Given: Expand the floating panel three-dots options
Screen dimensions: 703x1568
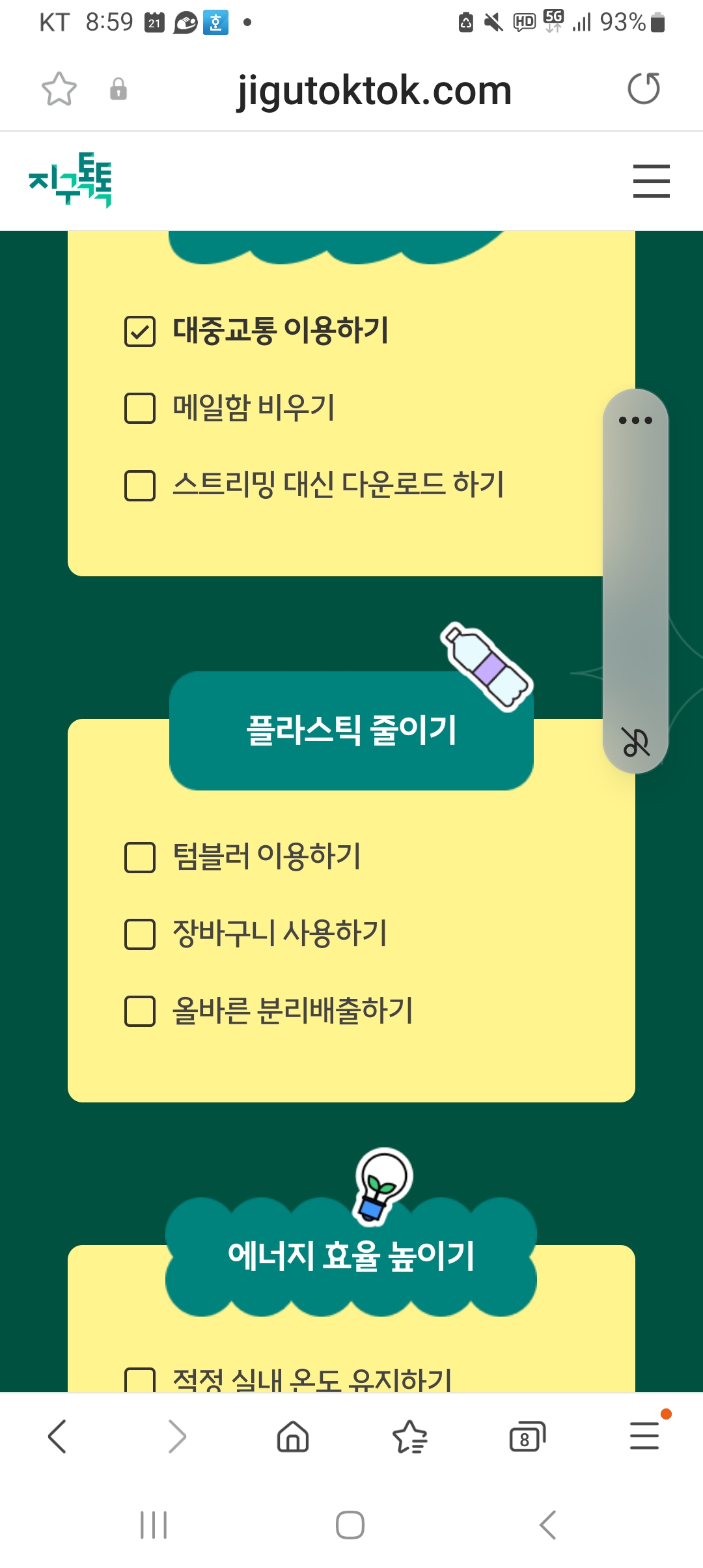Looking at the screenshot, I should click(635, 420).
